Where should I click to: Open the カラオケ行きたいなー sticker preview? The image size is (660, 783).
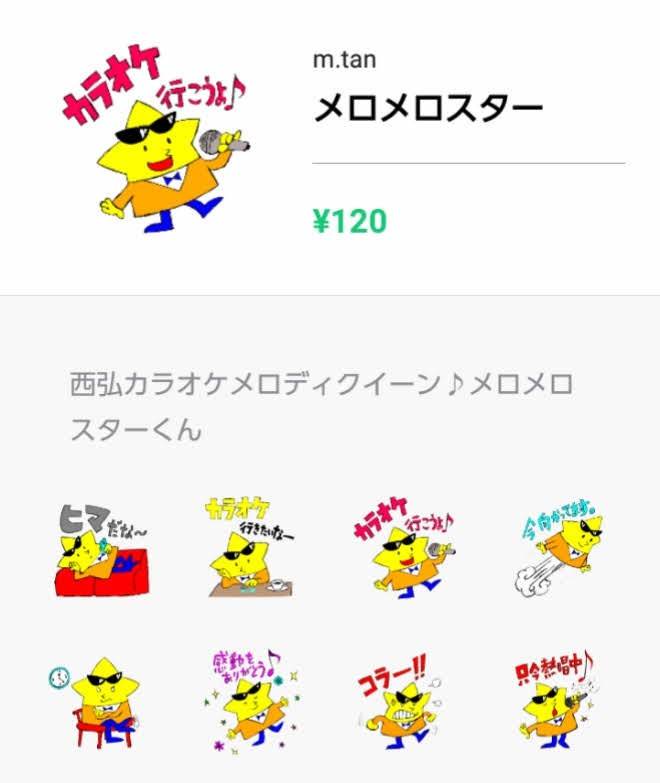(250, 548)
